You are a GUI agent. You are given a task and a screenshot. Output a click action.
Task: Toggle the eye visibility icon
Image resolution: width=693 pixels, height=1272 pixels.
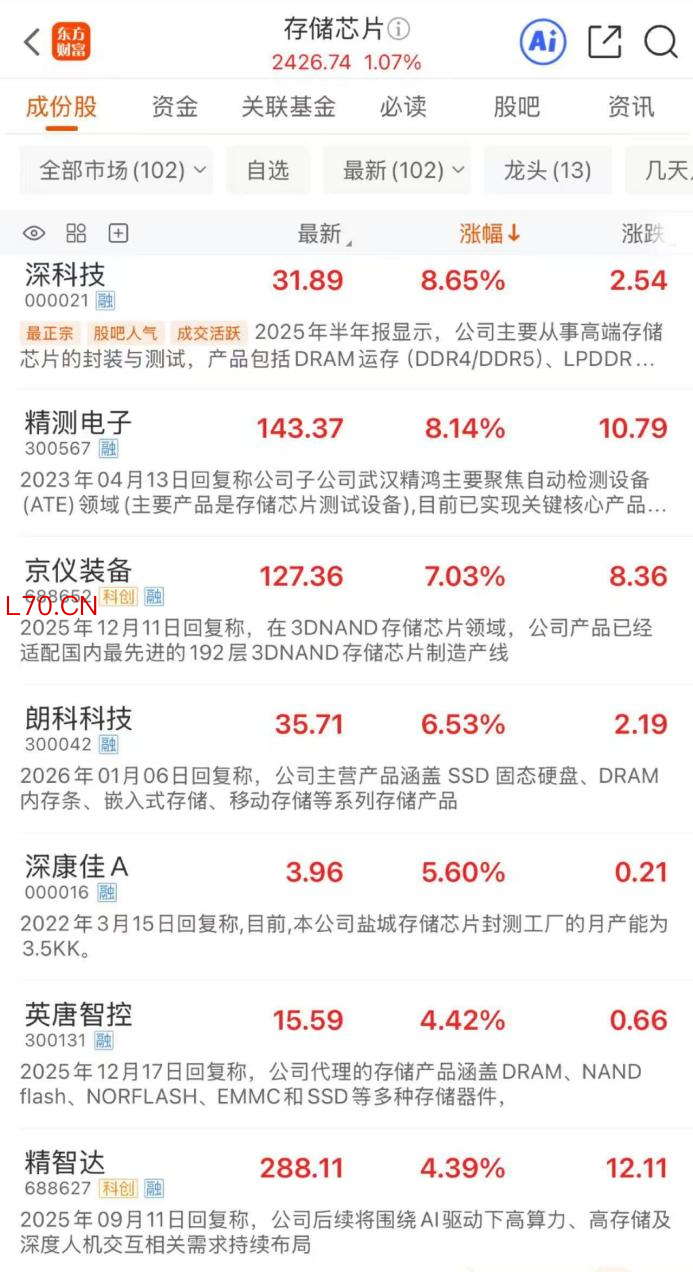coord(34,234)
